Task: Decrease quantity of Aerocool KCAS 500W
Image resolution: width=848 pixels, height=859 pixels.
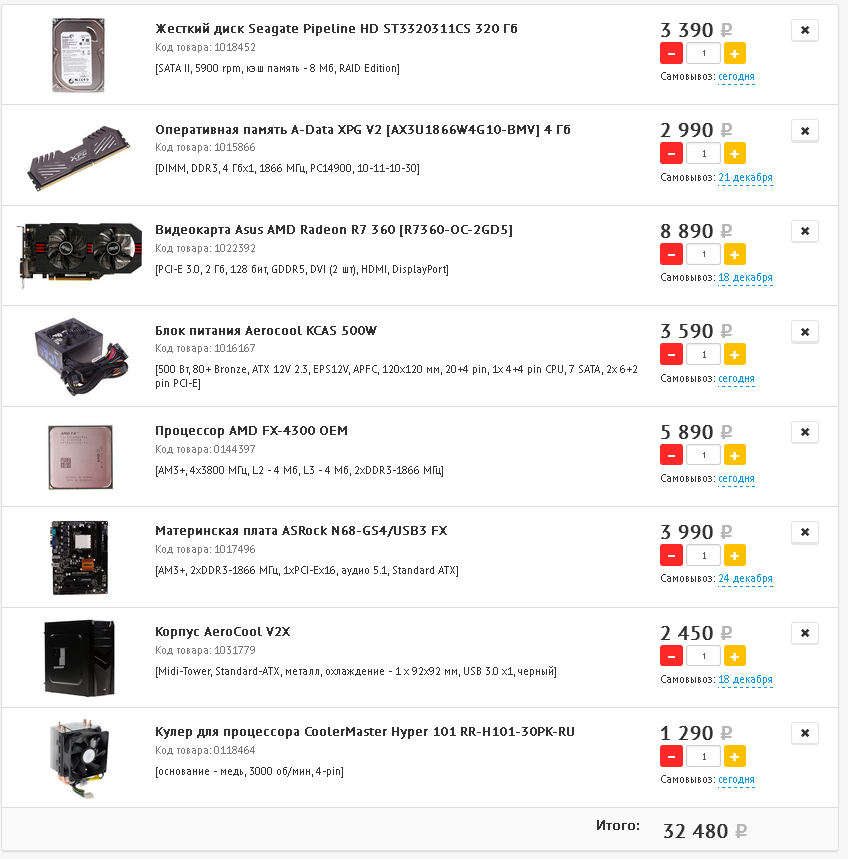Action: click(x=671, y=355)
